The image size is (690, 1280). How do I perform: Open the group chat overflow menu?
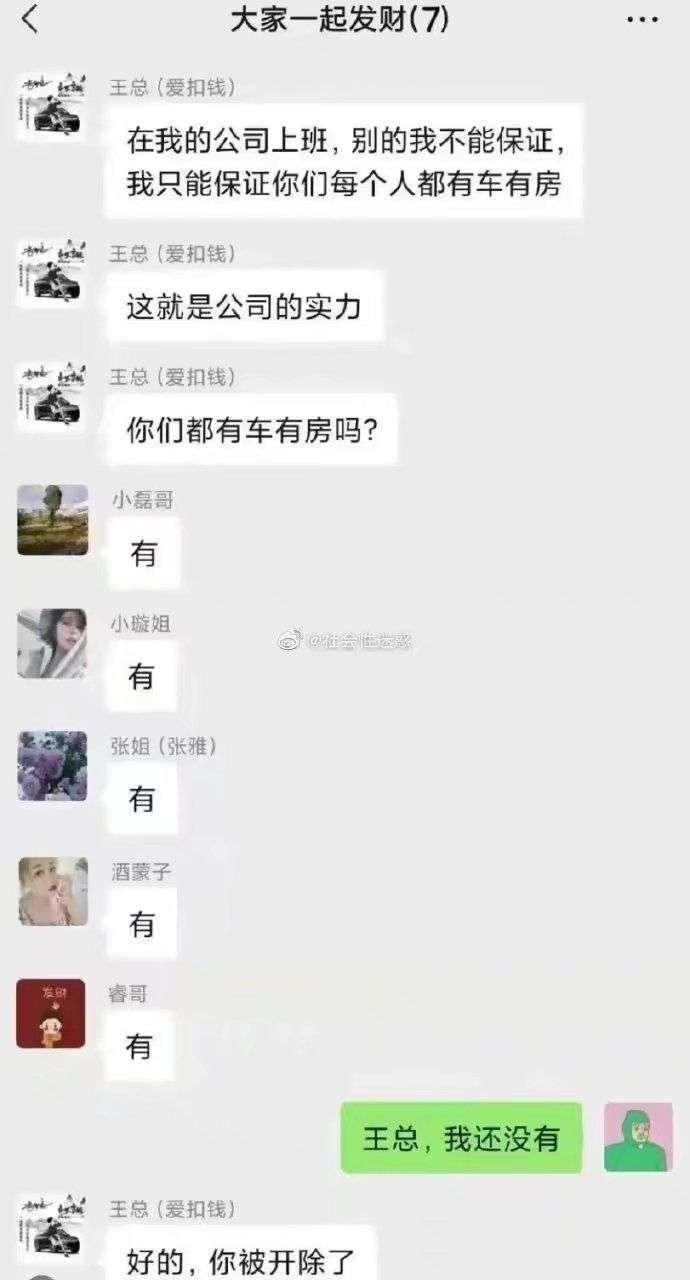(641, 20)
